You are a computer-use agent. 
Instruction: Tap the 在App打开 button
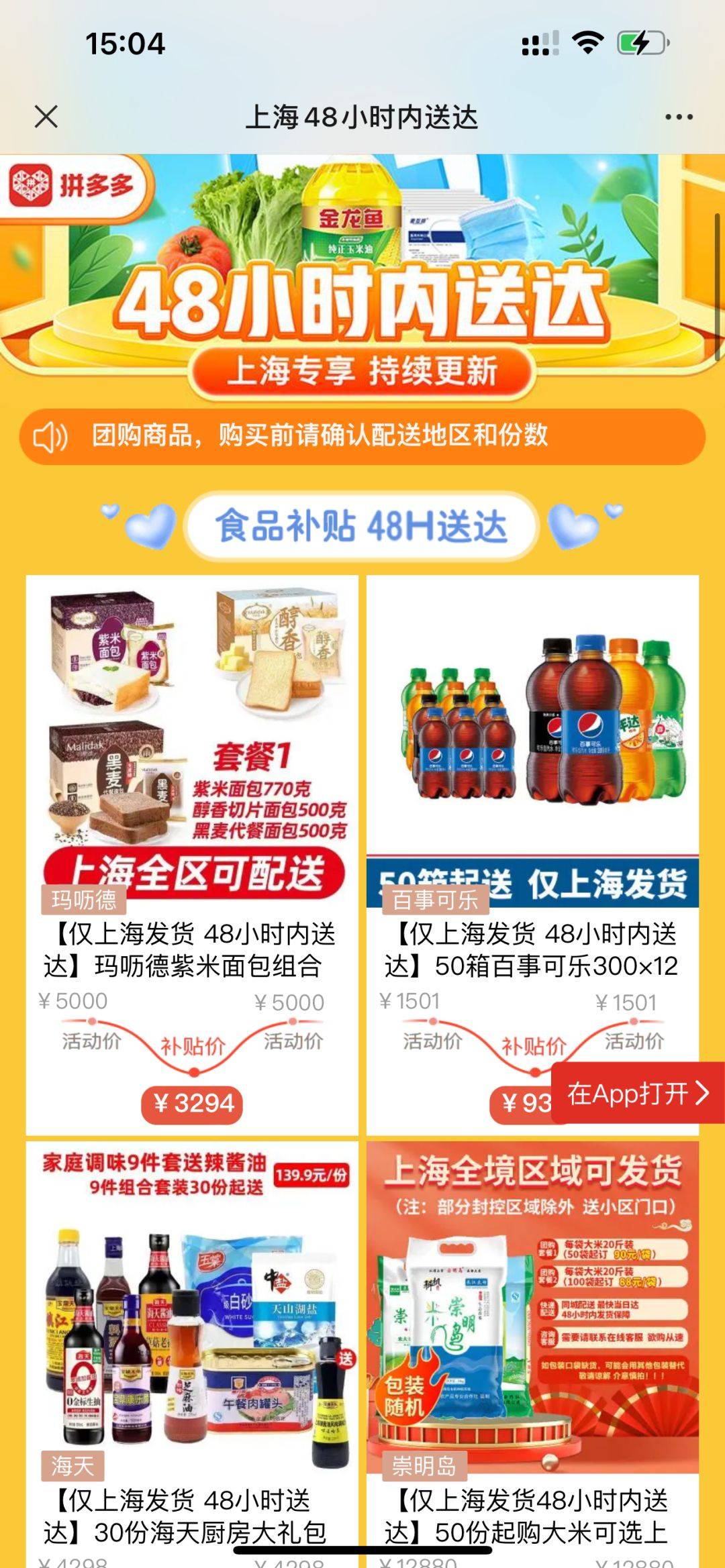(638, 1093)
